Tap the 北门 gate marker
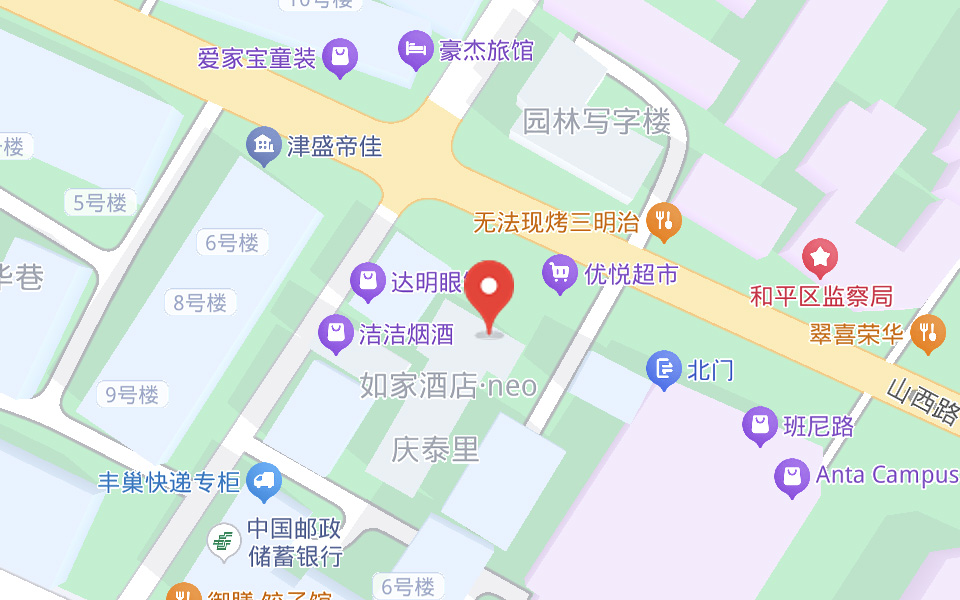 [664, 370]
